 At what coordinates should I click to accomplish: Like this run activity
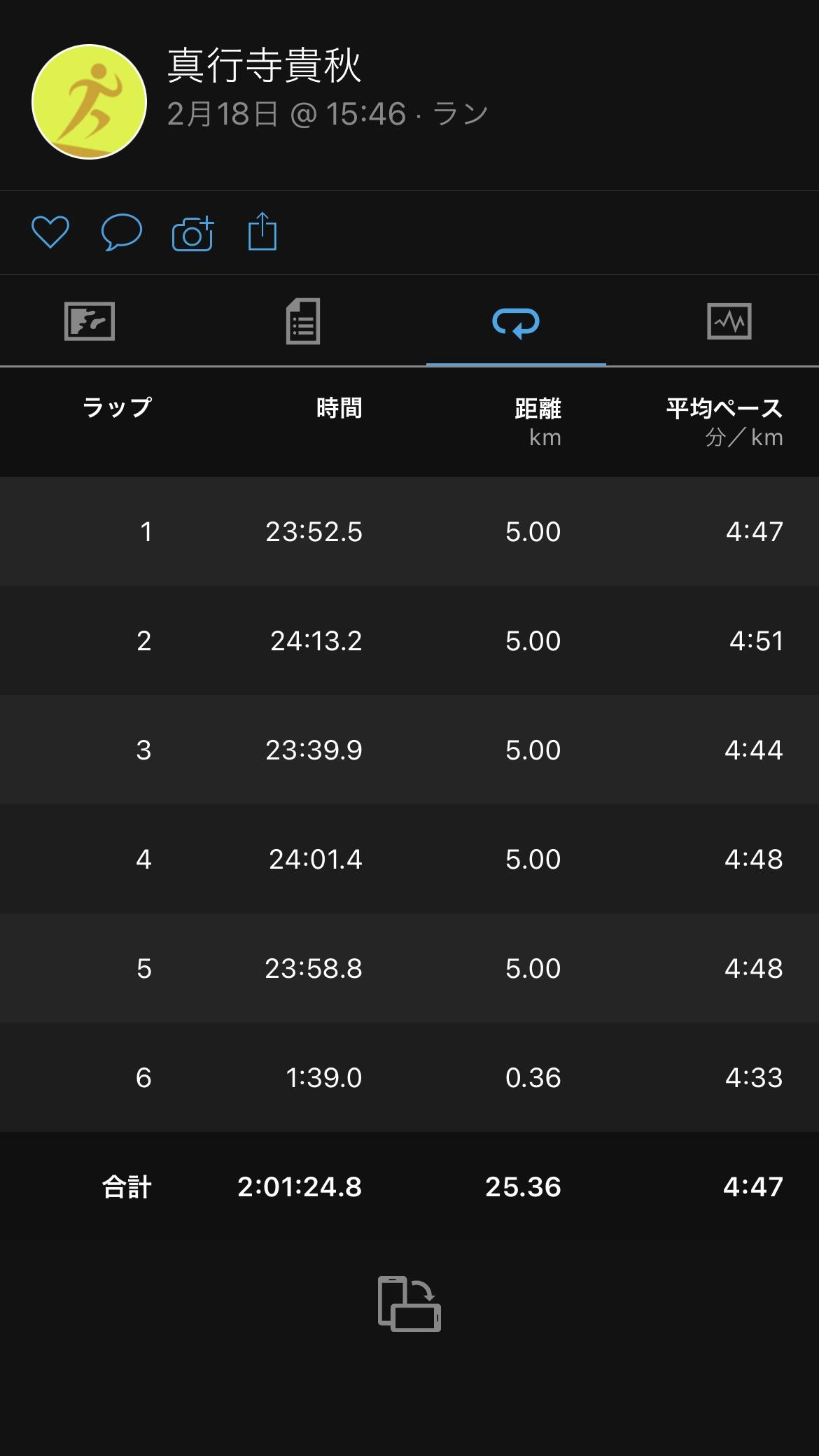click(x=50, y=232)
